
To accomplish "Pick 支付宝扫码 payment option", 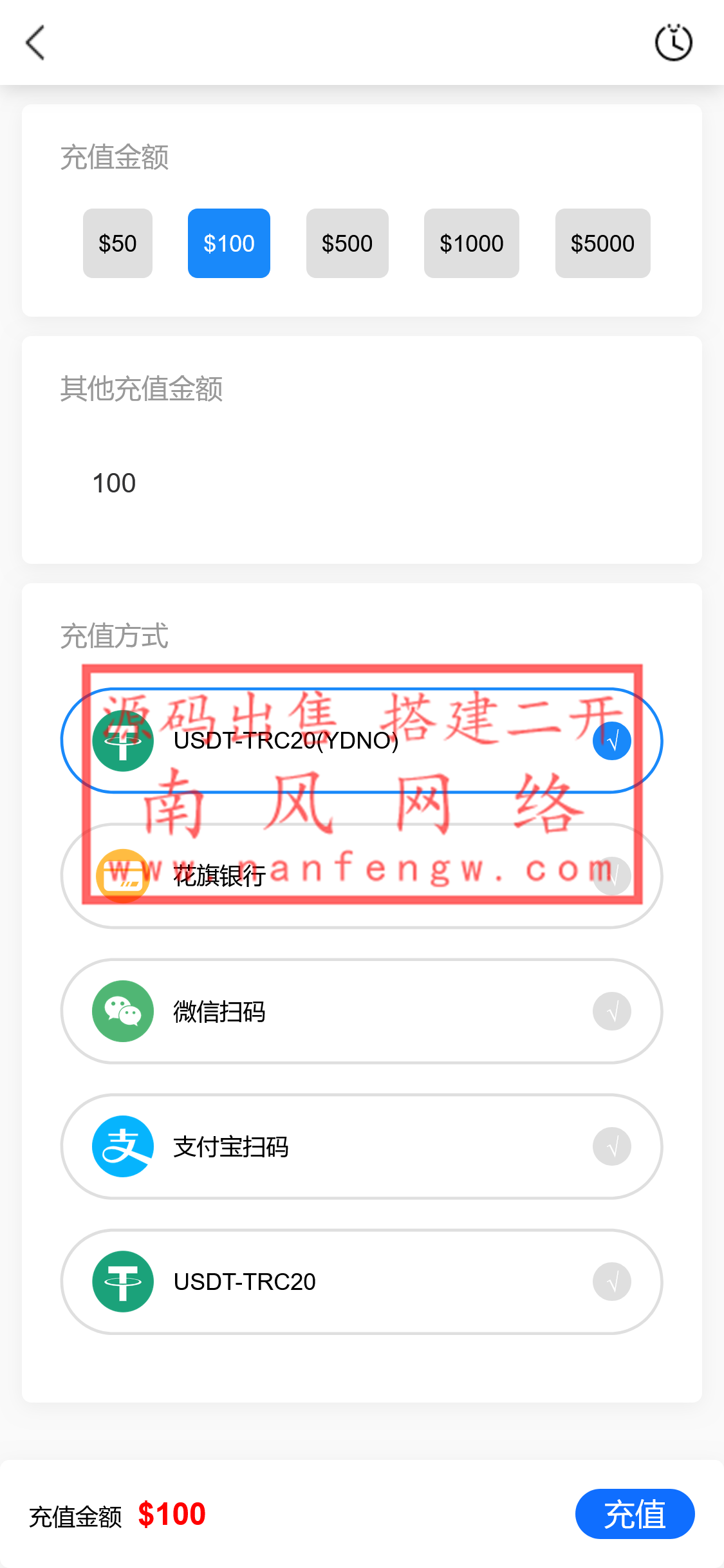I will (362, 1146).
